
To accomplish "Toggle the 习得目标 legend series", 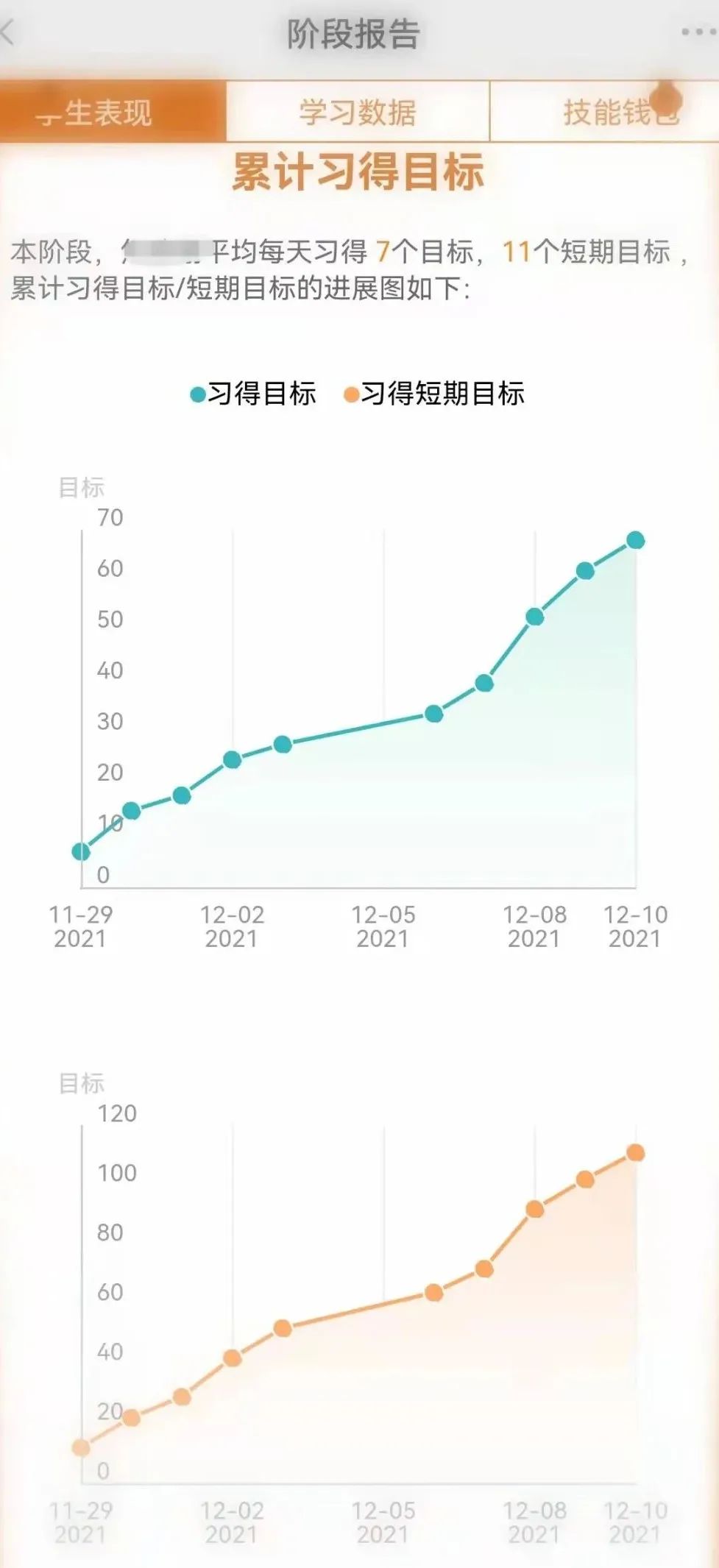I will click(253, 394).
